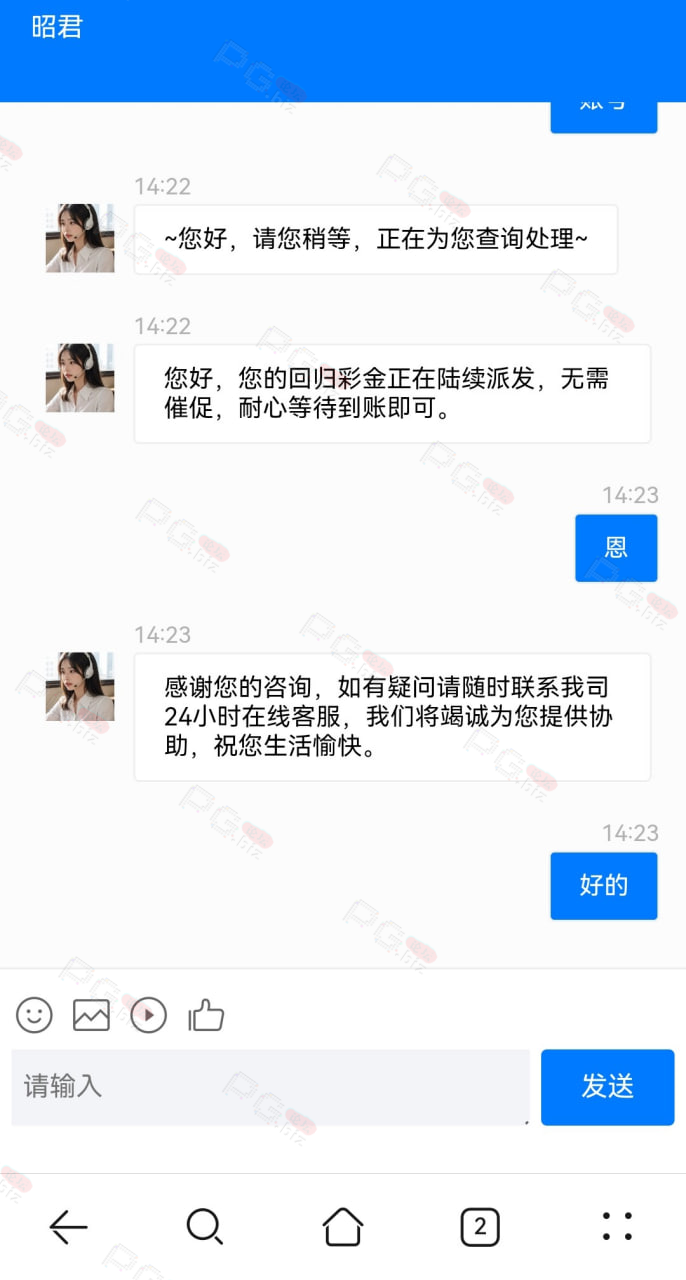The width and height of the screenshot is (686, 1280).
Task: Tap the 发送 send button
Action: click(608, 1087)
